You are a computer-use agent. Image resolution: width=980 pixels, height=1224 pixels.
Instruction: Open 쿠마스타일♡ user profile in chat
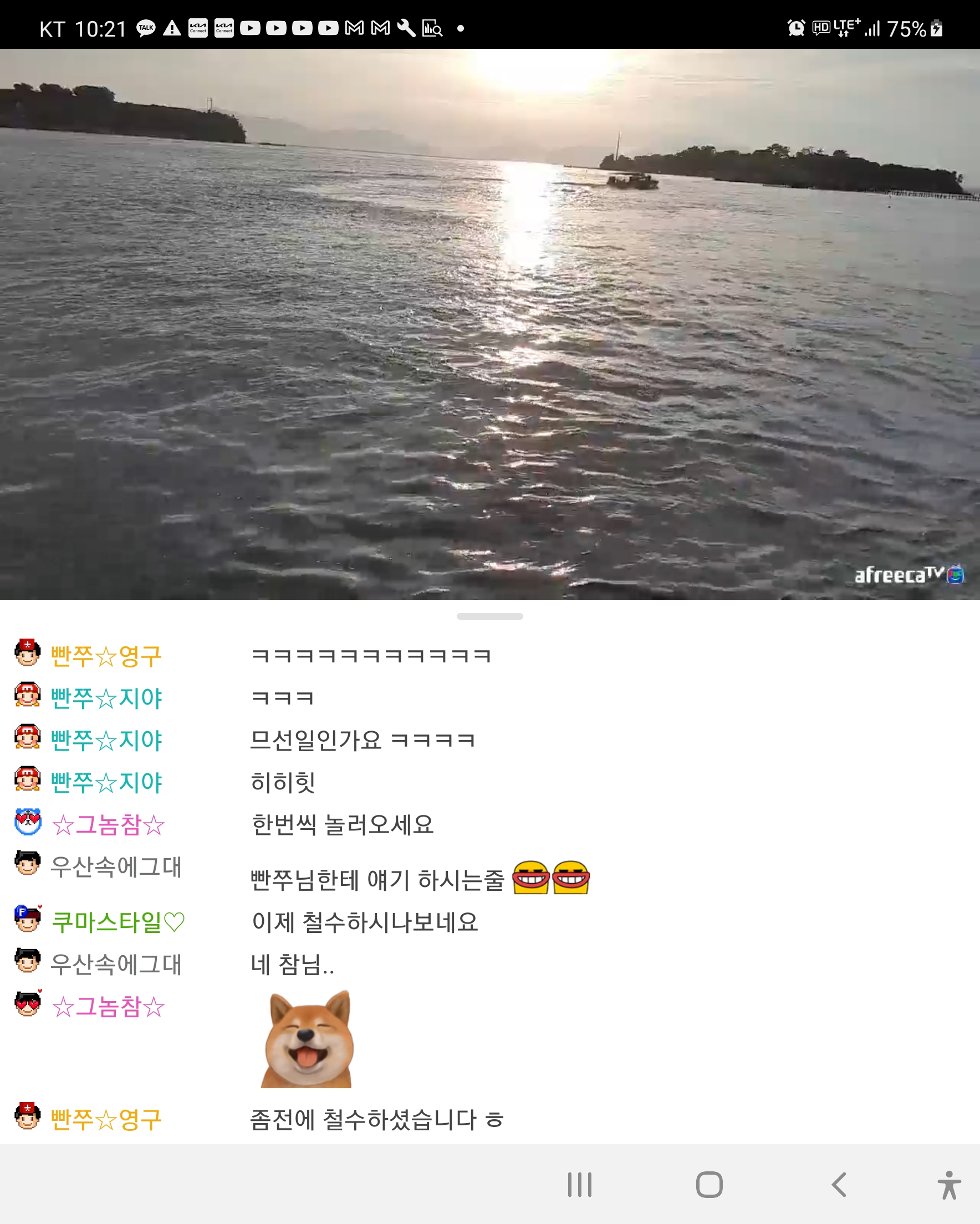coord(118,921)
